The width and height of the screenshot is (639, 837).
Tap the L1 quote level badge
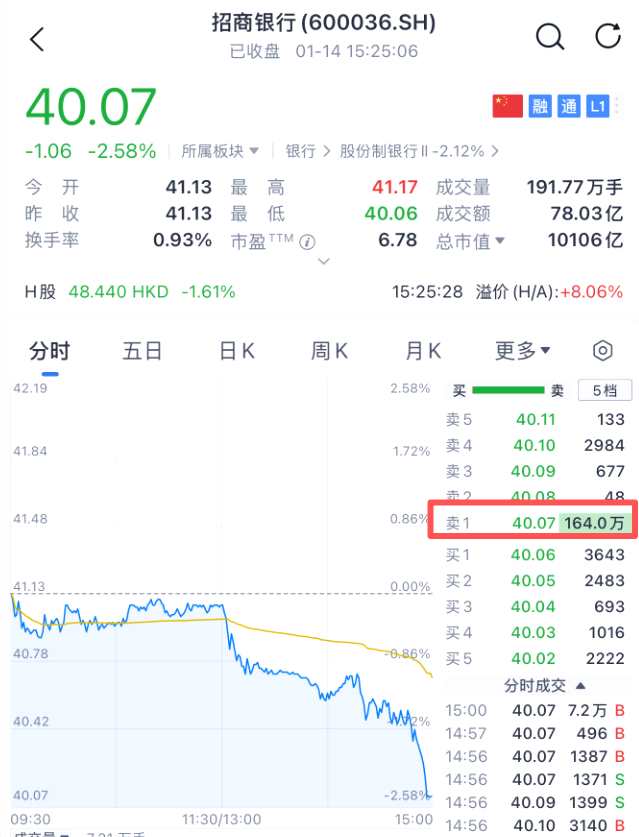[x=598, y=107]
